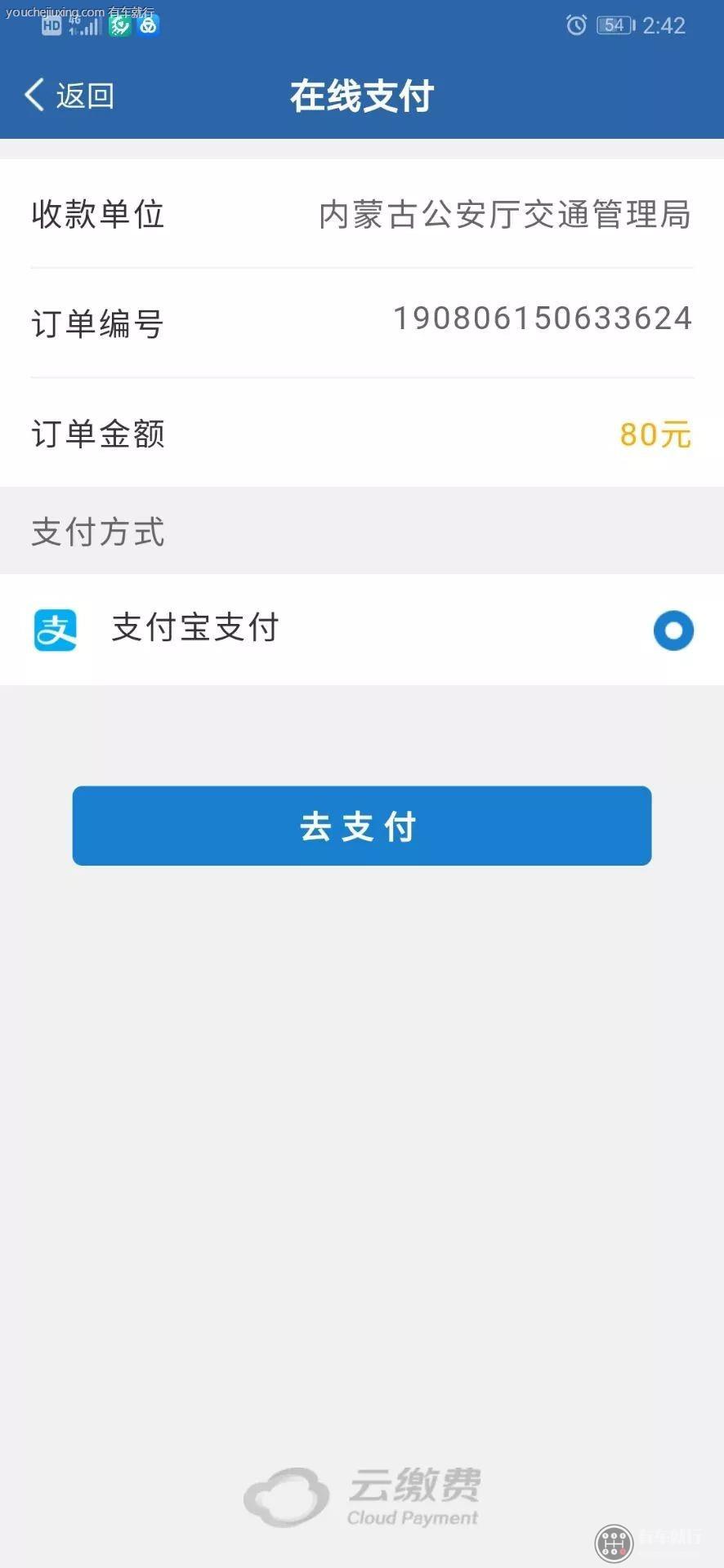The width and height of the screenshot is (724, 1568).
Task: Tap the battery indicator showing 54
Action: pos(612,25)
